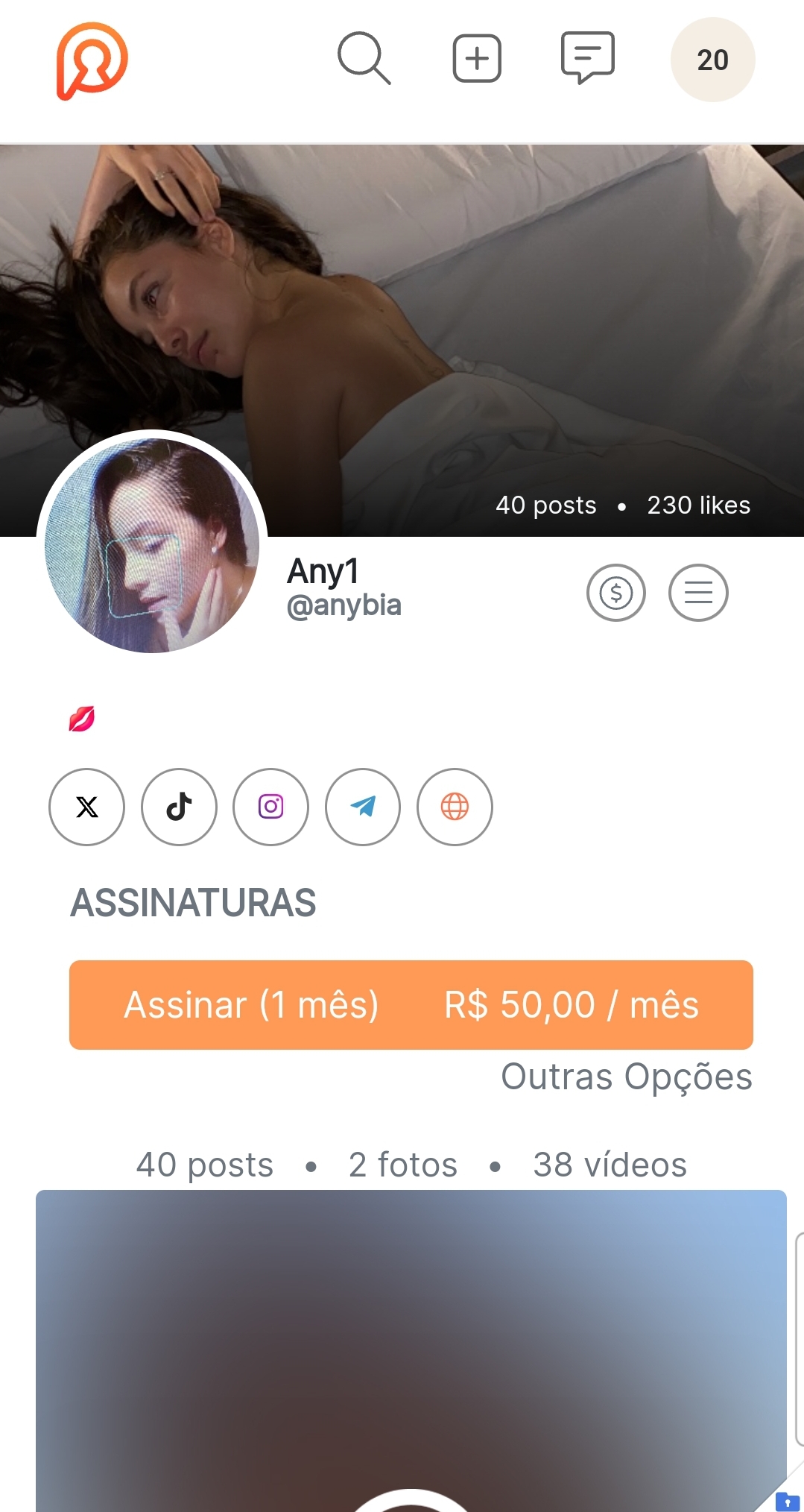Open Any1's X profile link

[x=86, y=807]
